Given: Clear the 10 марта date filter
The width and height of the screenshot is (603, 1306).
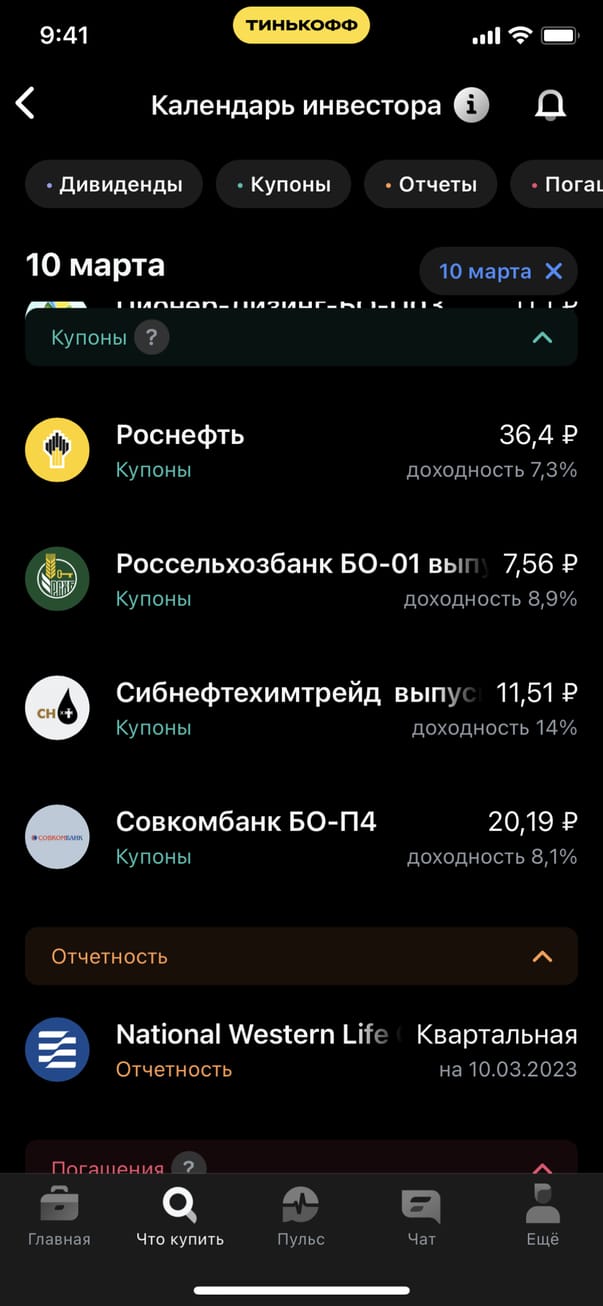Looking at the screenshot, I should point(554,271).
